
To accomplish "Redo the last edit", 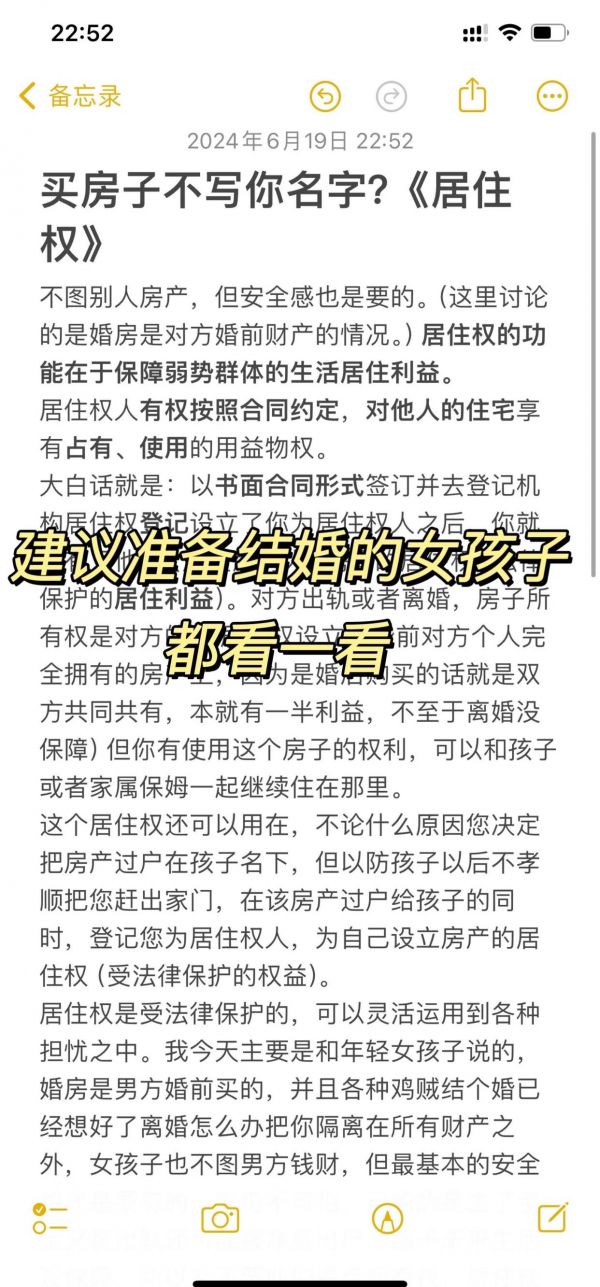I will [391, 96].
